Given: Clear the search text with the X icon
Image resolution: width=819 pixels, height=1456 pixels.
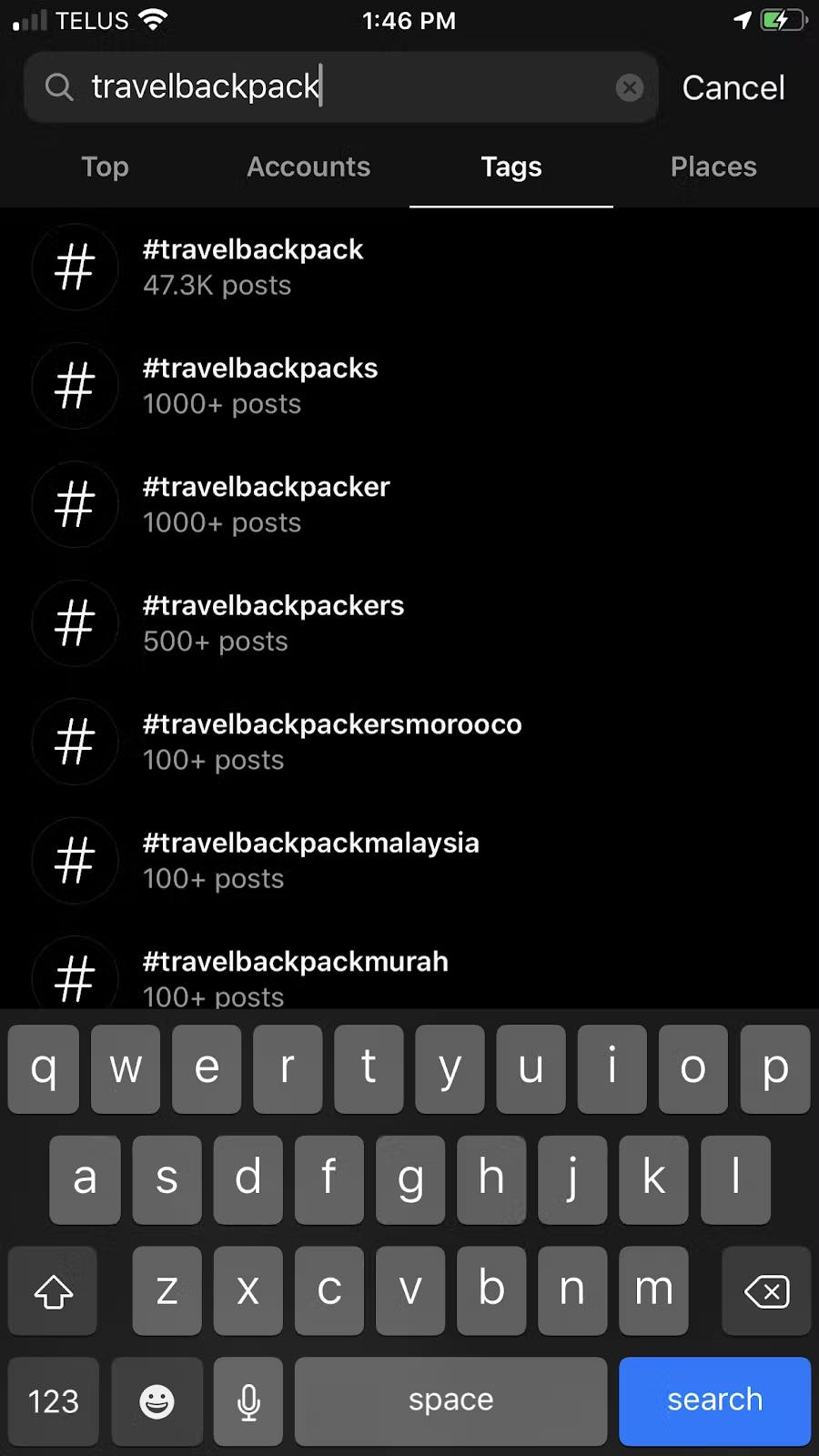Looking at the screenshot, I should [x=629, y=87].
